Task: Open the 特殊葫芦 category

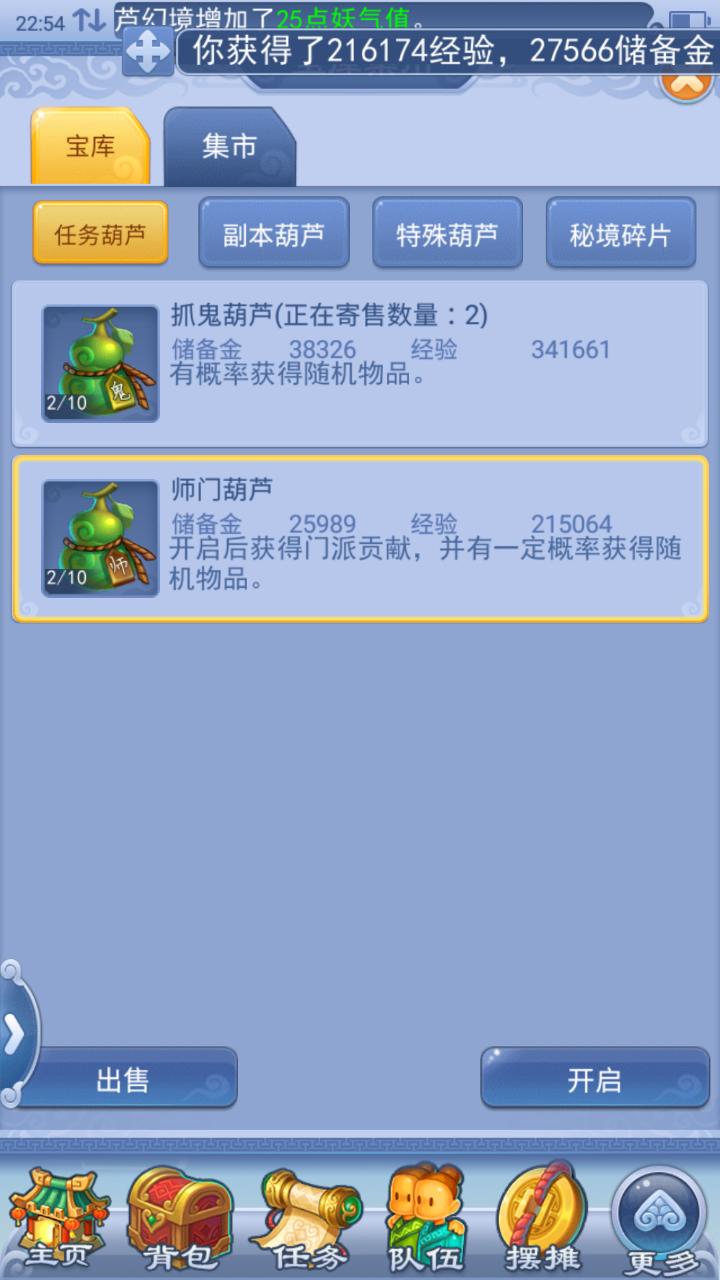Action: tap(447, 234)
